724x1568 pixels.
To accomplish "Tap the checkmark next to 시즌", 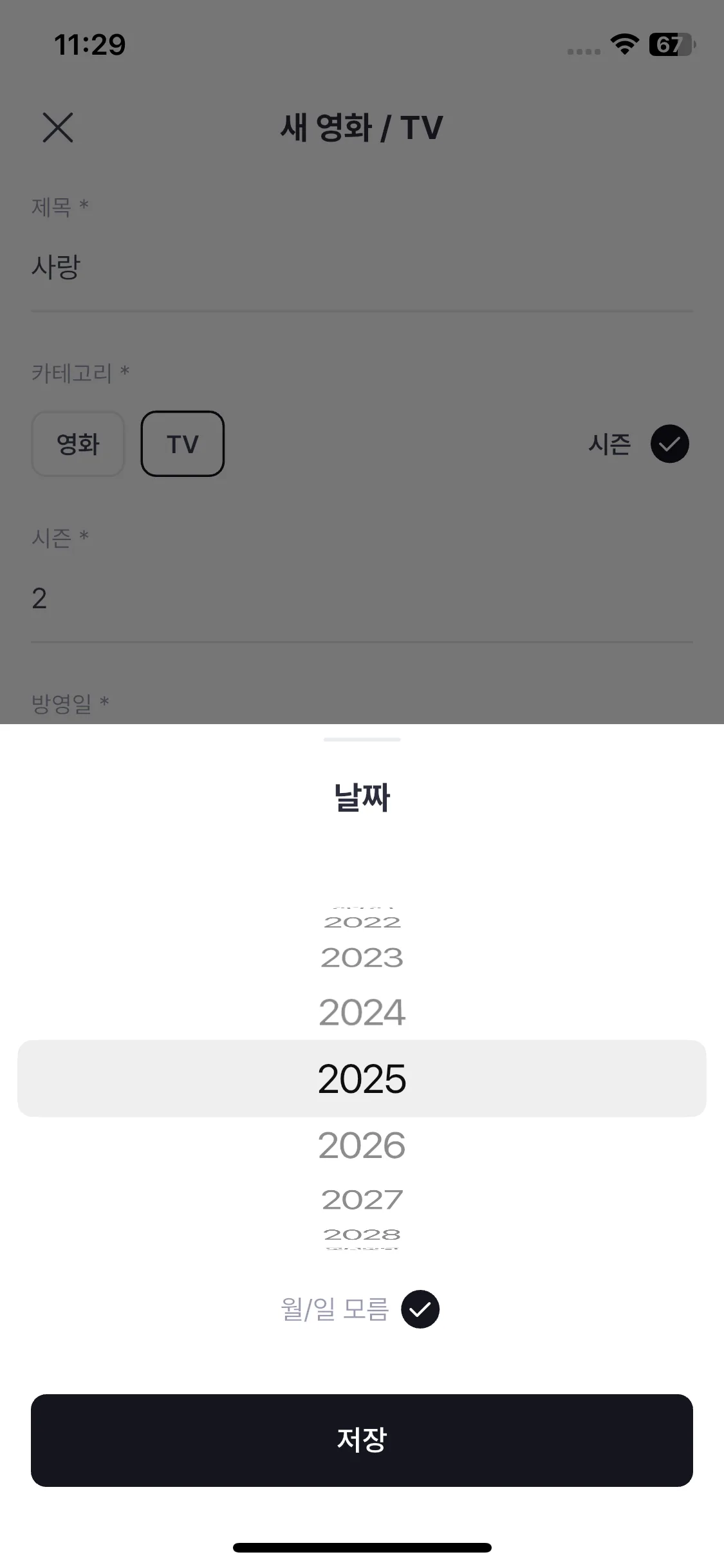I will (669, 443).
